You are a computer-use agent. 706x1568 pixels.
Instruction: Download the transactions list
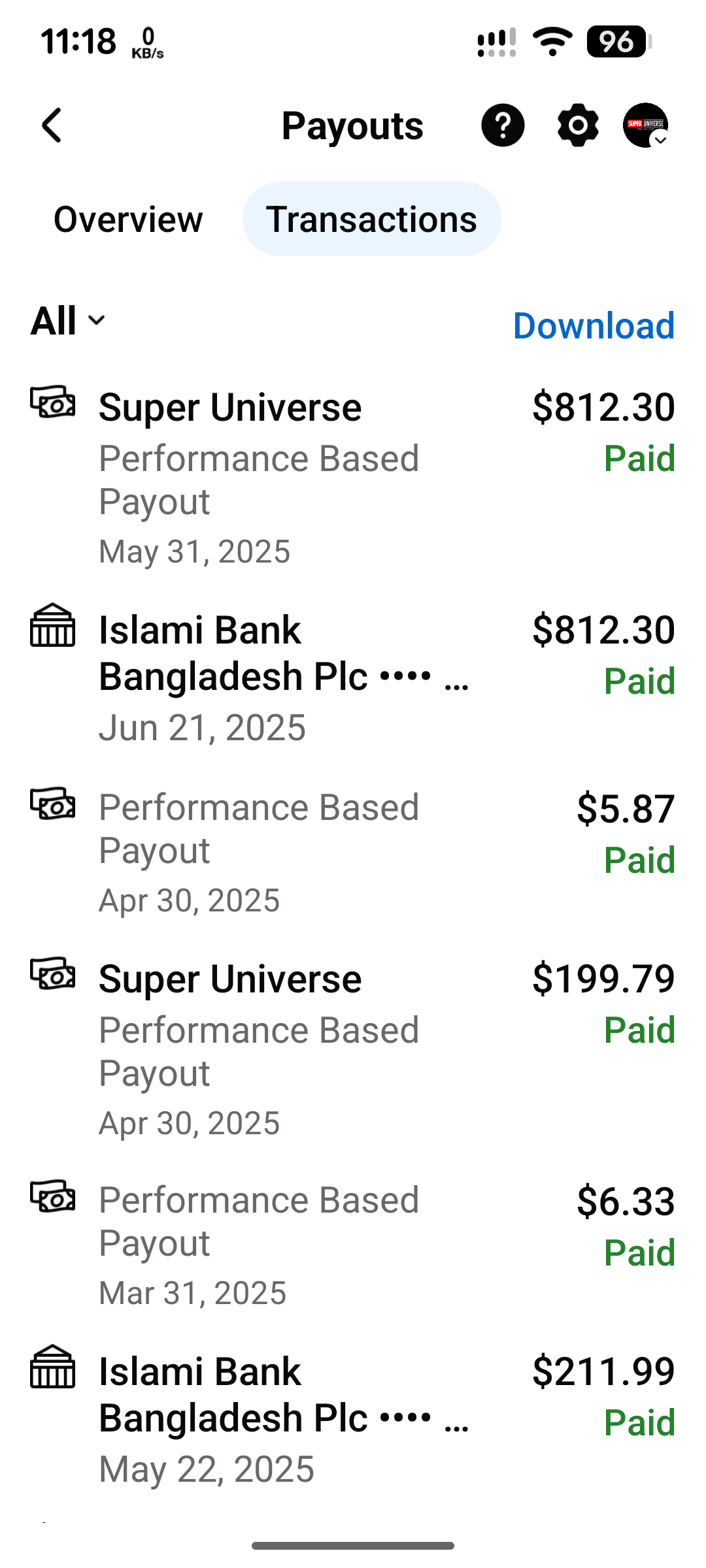(x=594, y=325)
